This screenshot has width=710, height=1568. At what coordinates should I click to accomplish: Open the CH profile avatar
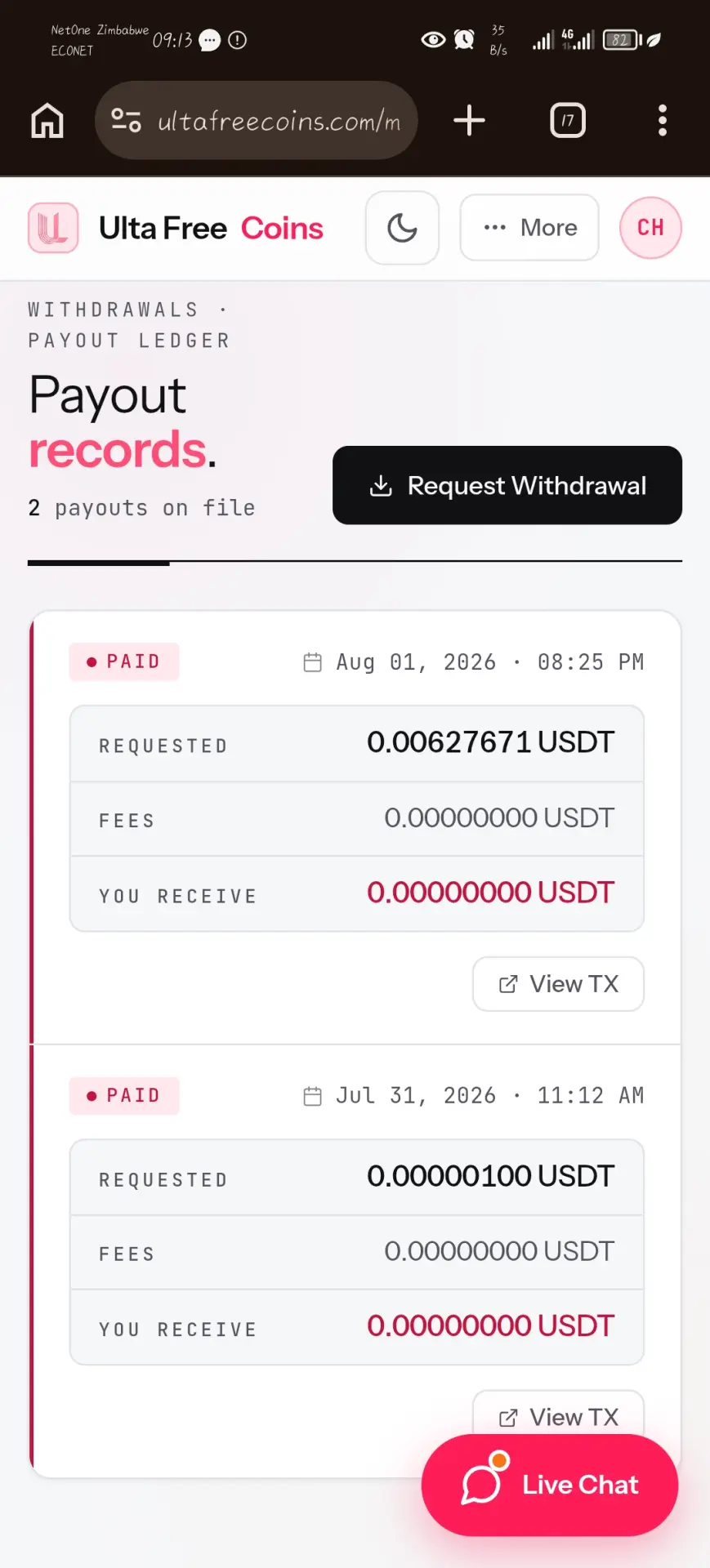tap(650, 228)
